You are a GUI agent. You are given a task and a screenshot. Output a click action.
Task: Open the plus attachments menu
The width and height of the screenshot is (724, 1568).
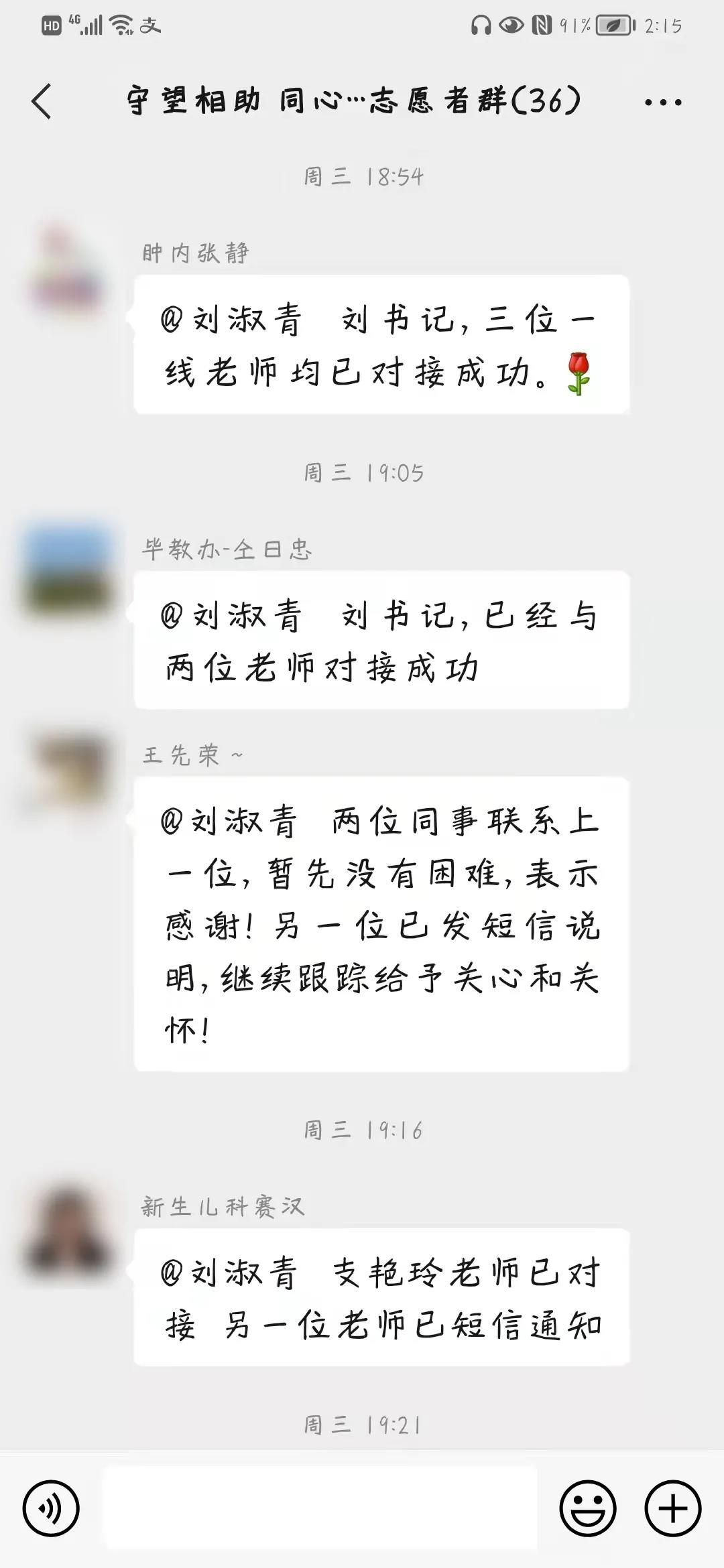672,1508
